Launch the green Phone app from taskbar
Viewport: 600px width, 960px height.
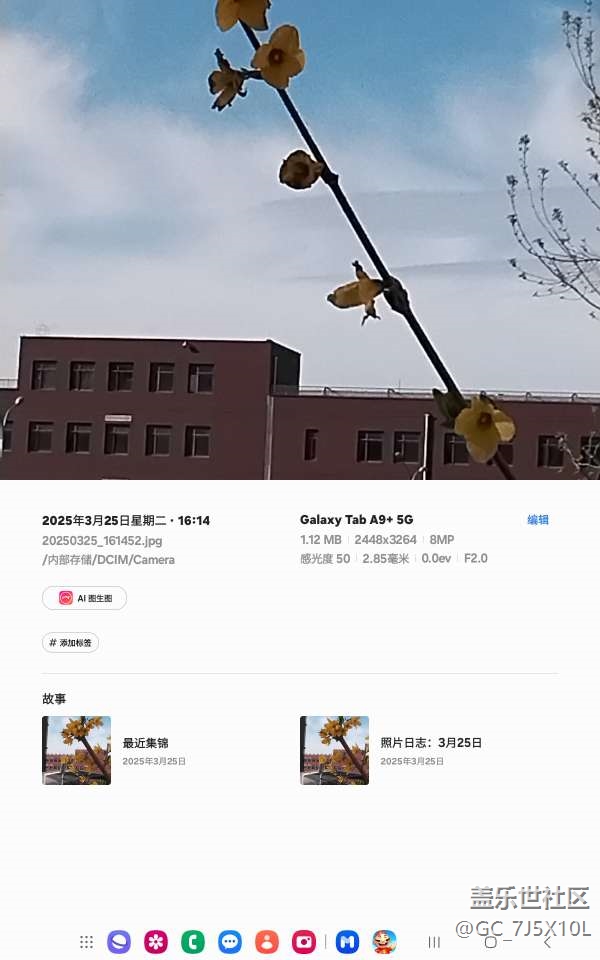point(193,942)
